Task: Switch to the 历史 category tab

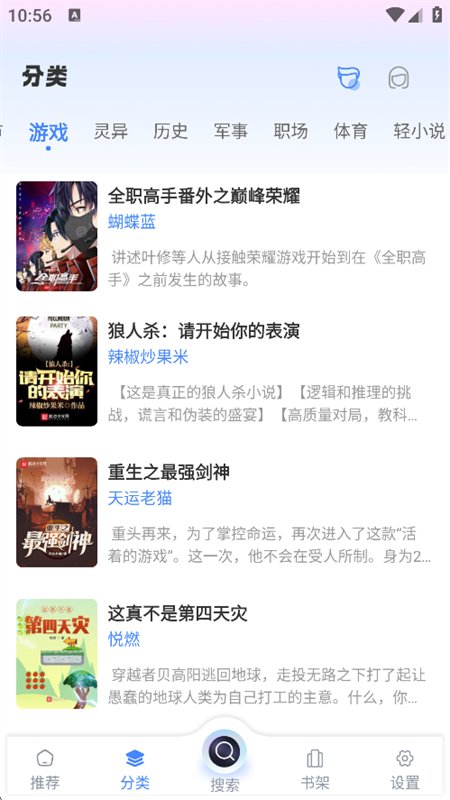Action: 170,132
